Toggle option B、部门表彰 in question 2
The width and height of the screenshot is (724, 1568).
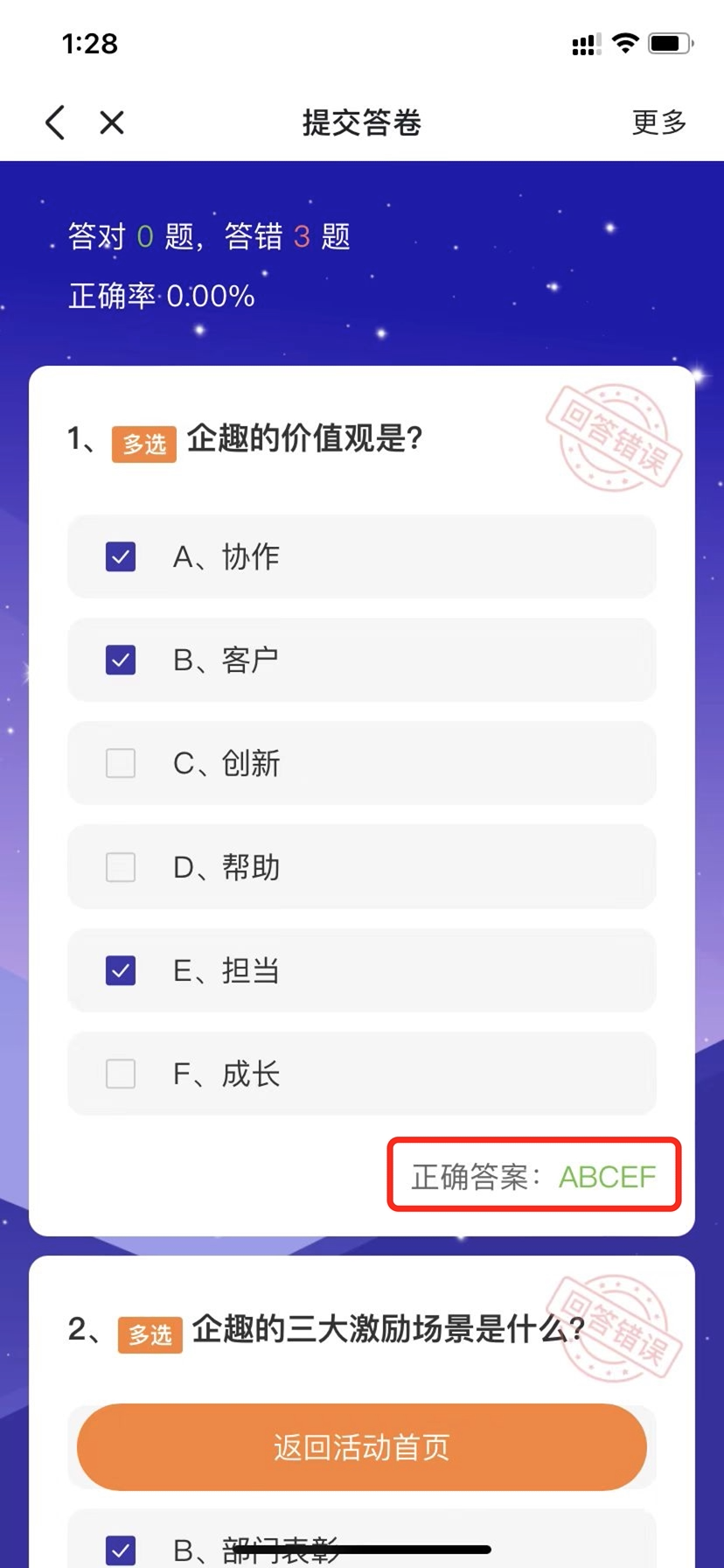click(121, 1550)
